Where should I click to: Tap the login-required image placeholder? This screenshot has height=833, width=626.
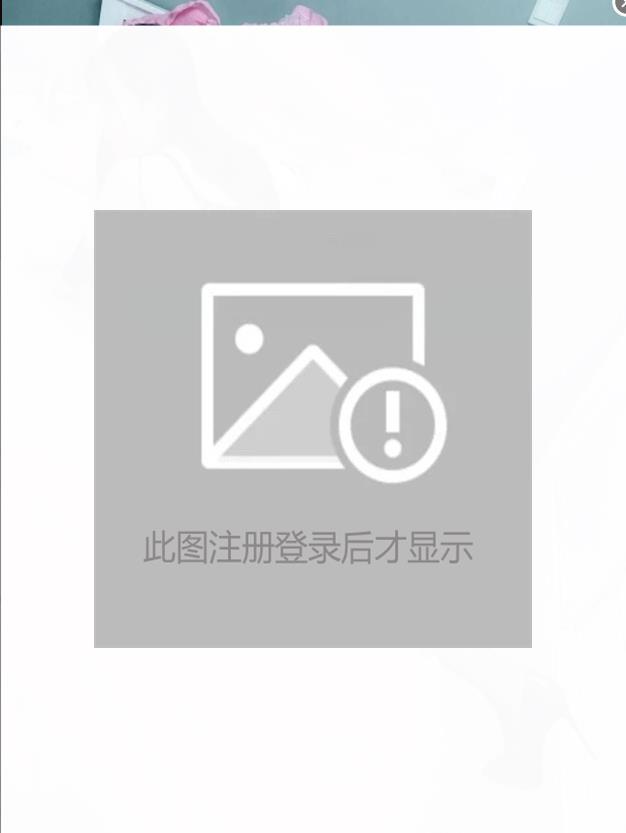(313, 428)
